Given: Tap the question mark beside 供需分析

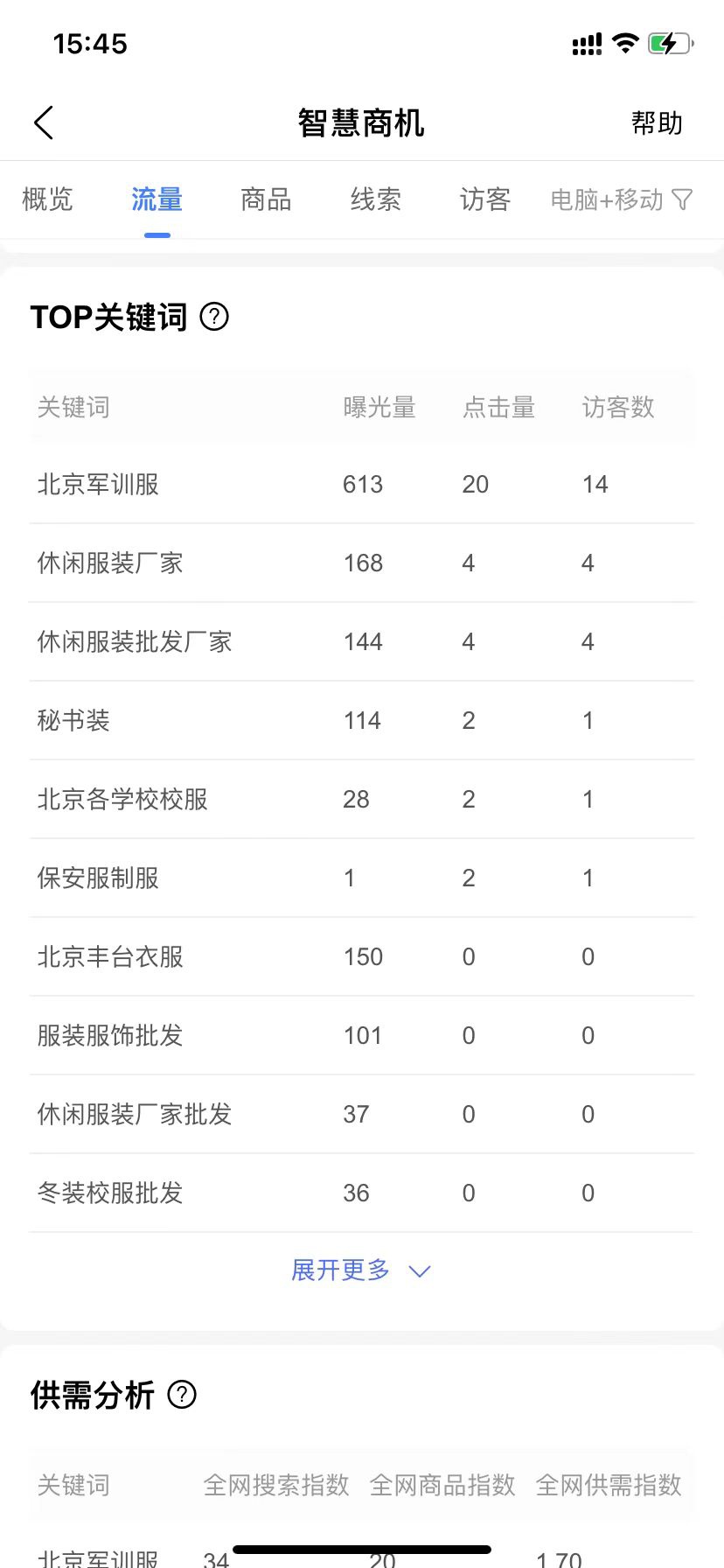Looking at the screenshot, I should pos(182,1394).
